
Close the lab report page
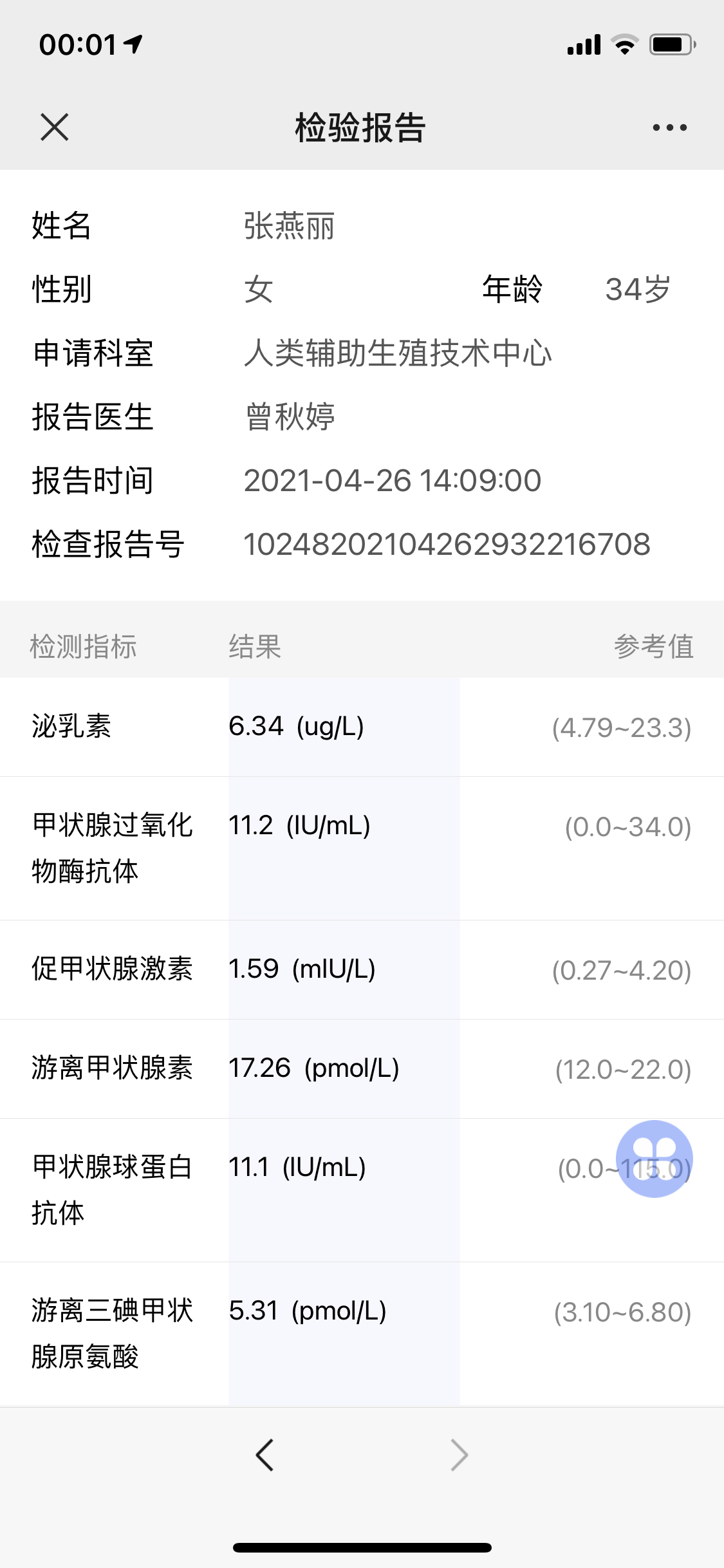tap(55, 127)
